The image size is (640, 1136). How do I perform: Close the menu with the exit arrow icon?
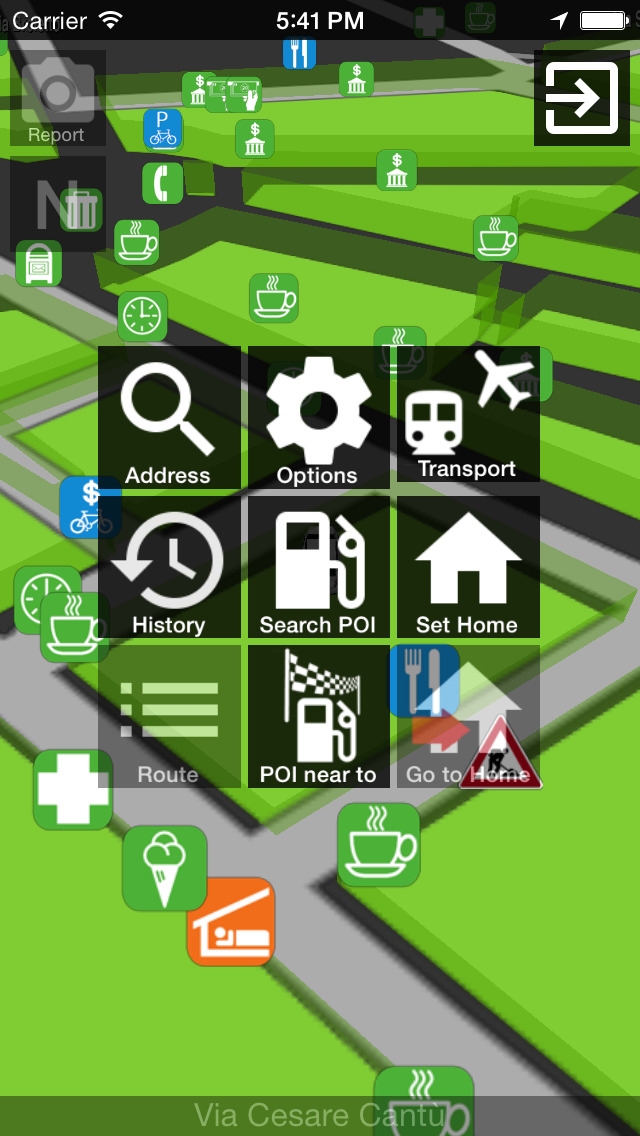(x=581, y=98)
